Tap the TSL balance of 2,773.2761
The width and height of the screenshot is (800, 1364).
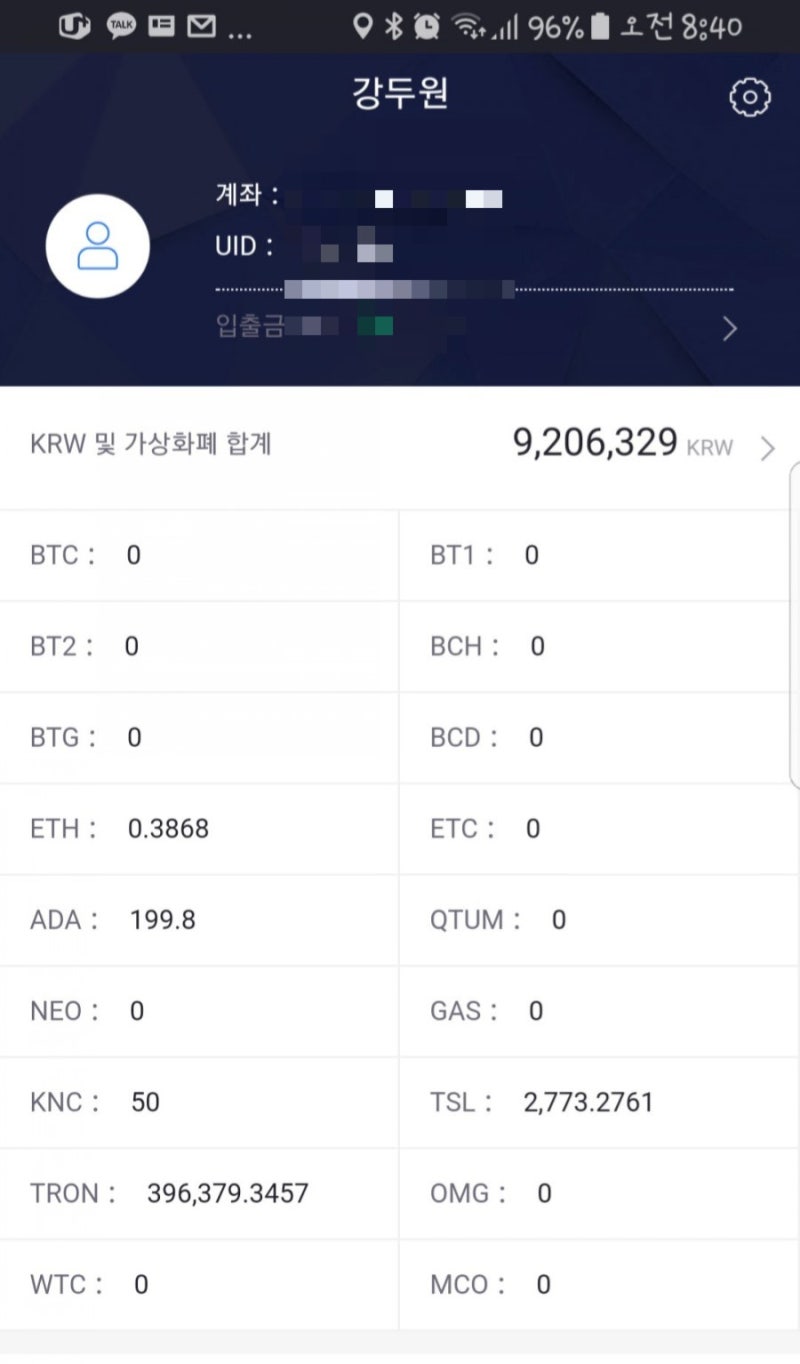click(x=588, y=1101)
